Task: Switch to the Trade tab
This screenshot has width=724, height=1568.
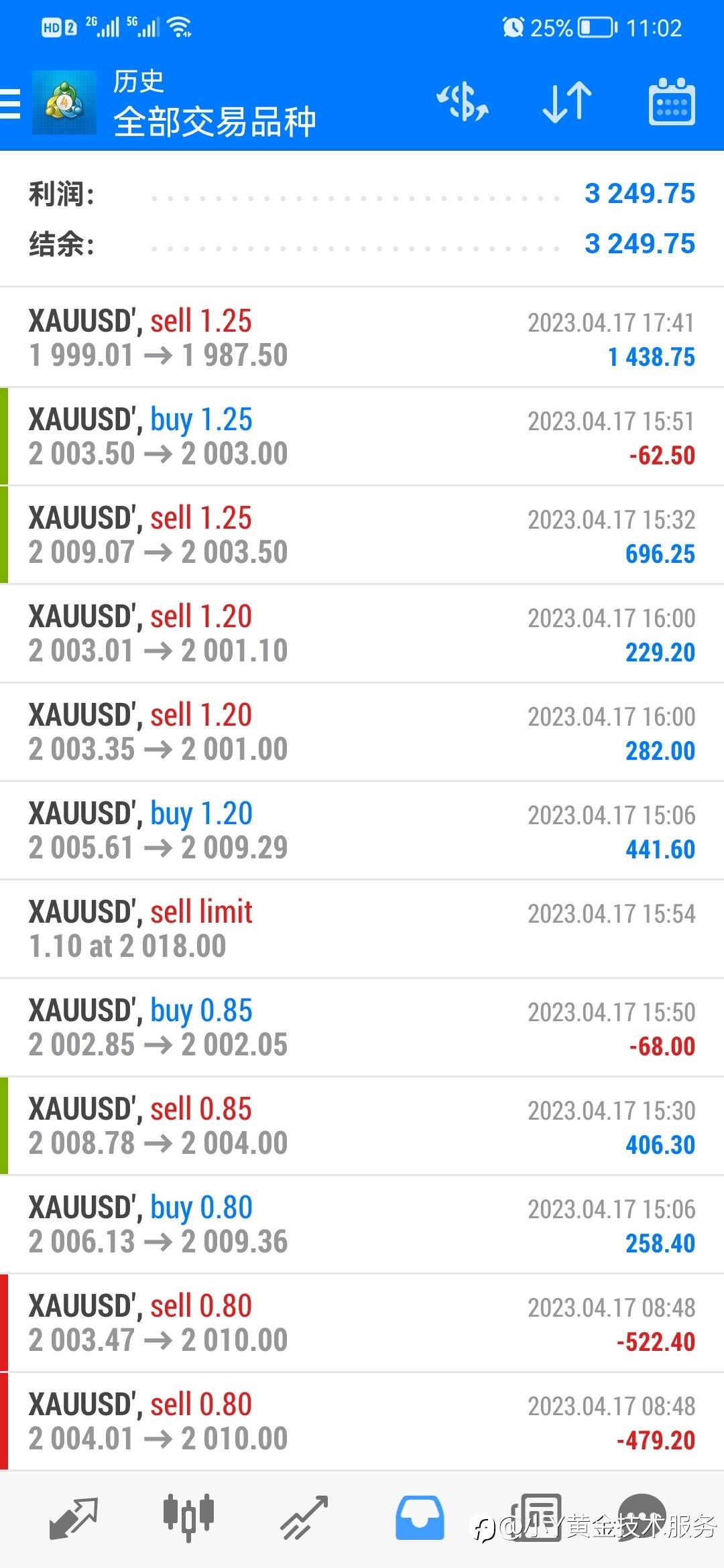Action: pos(304,1517)
